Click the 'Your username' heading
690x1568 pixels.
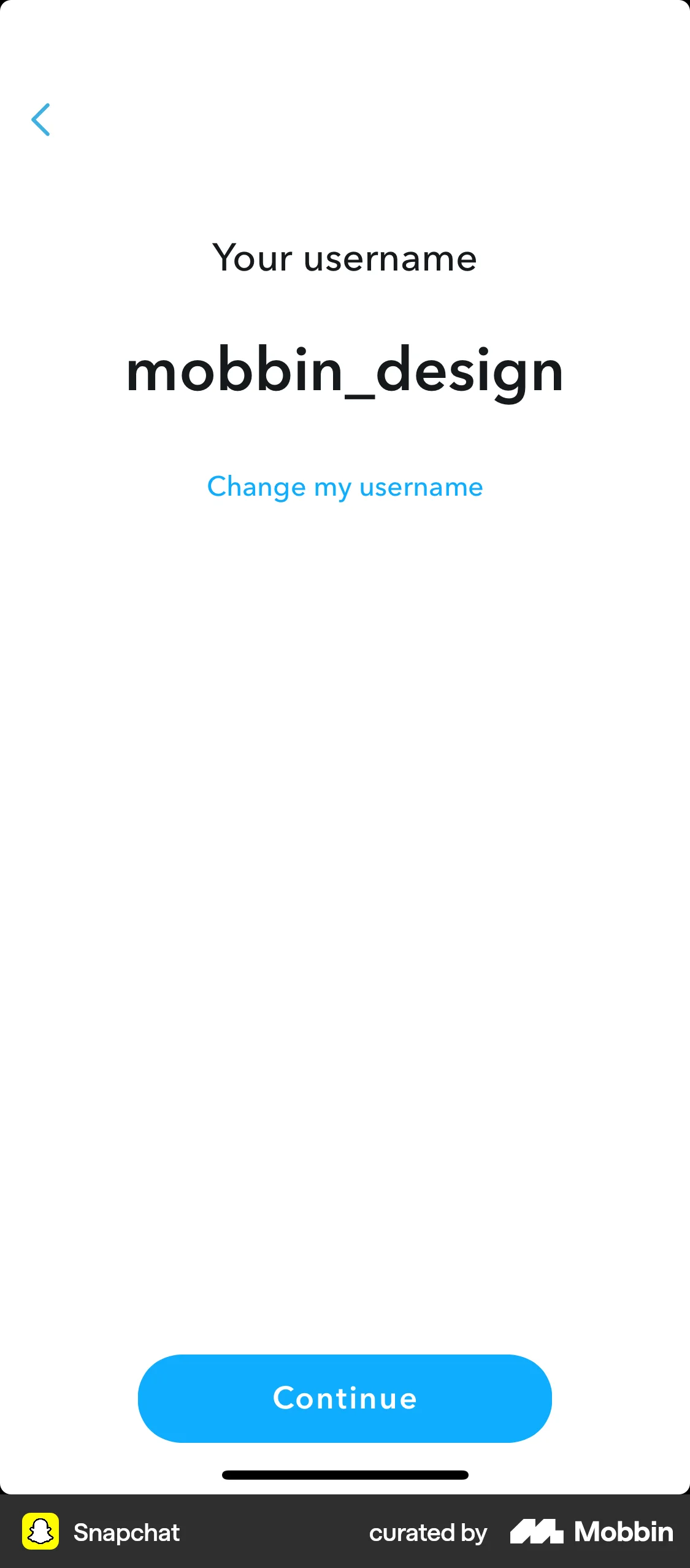tap(345, 258)
